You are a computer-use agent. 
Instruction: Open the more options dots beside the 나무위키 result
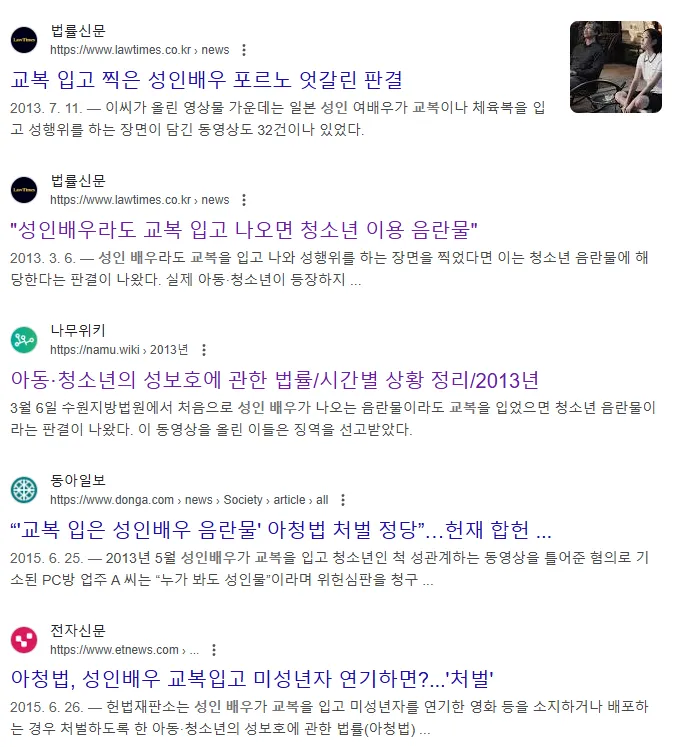point(204,350)
